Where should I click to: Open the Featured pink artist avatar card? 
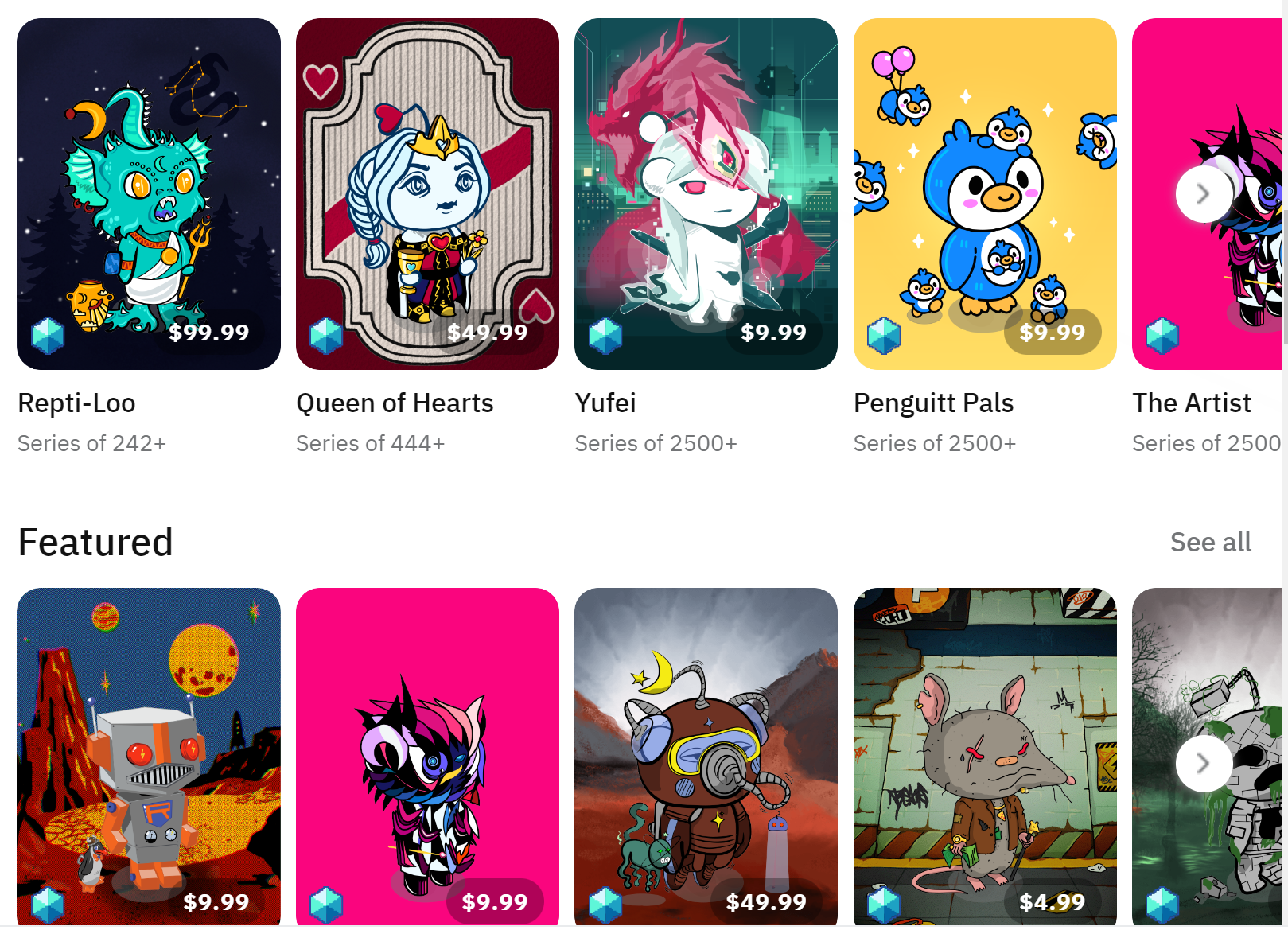click(x=427, y=756)
